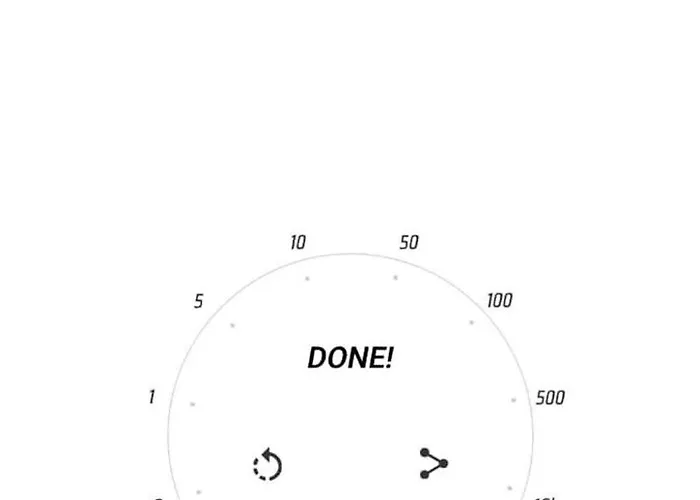700x500 pixels.
Task: Share the finished result
Action: point(432,463)
